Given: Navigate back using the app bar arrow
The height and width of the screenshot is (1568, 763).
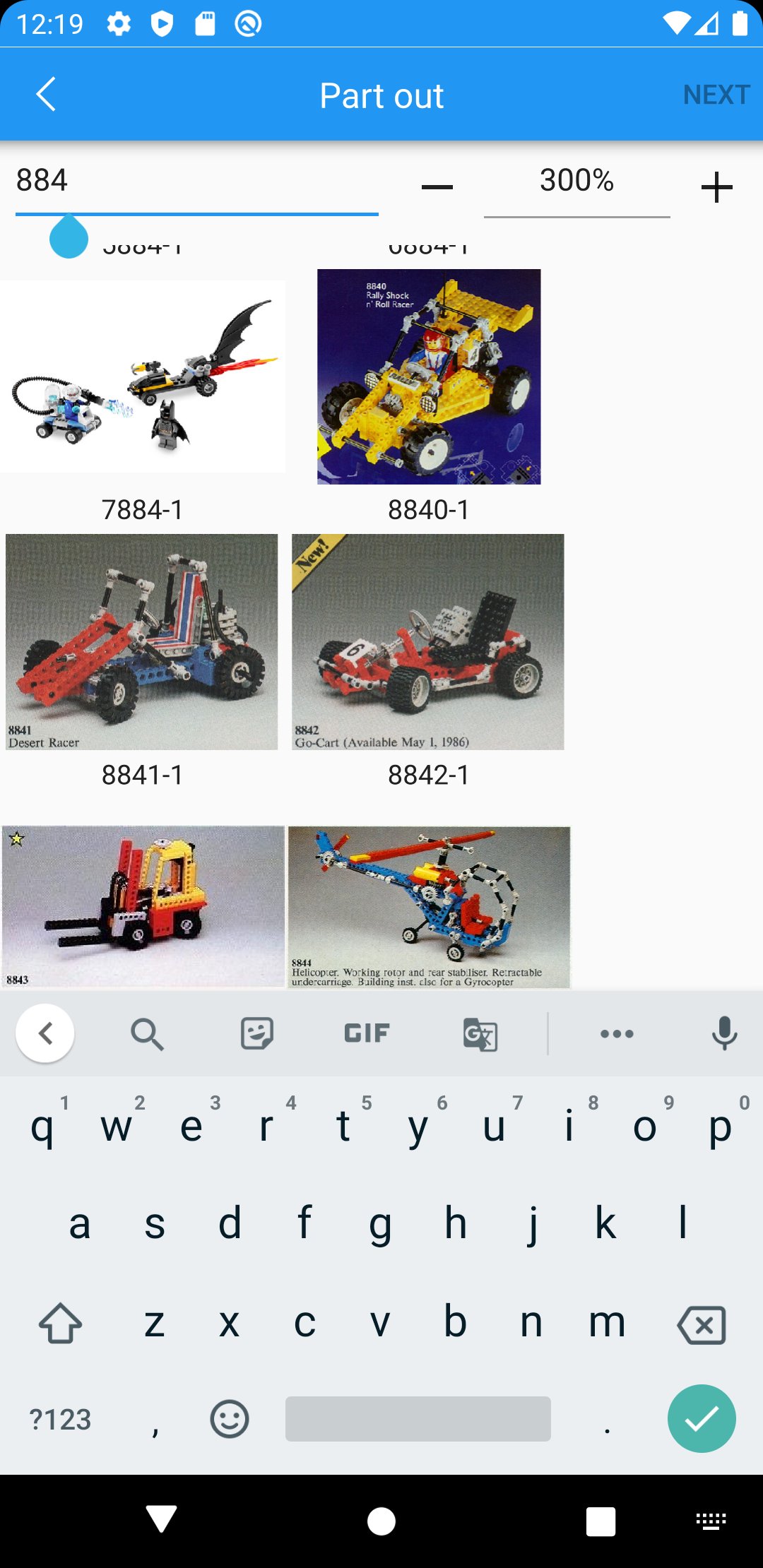Looking at the screenshot, I should 46,94.
